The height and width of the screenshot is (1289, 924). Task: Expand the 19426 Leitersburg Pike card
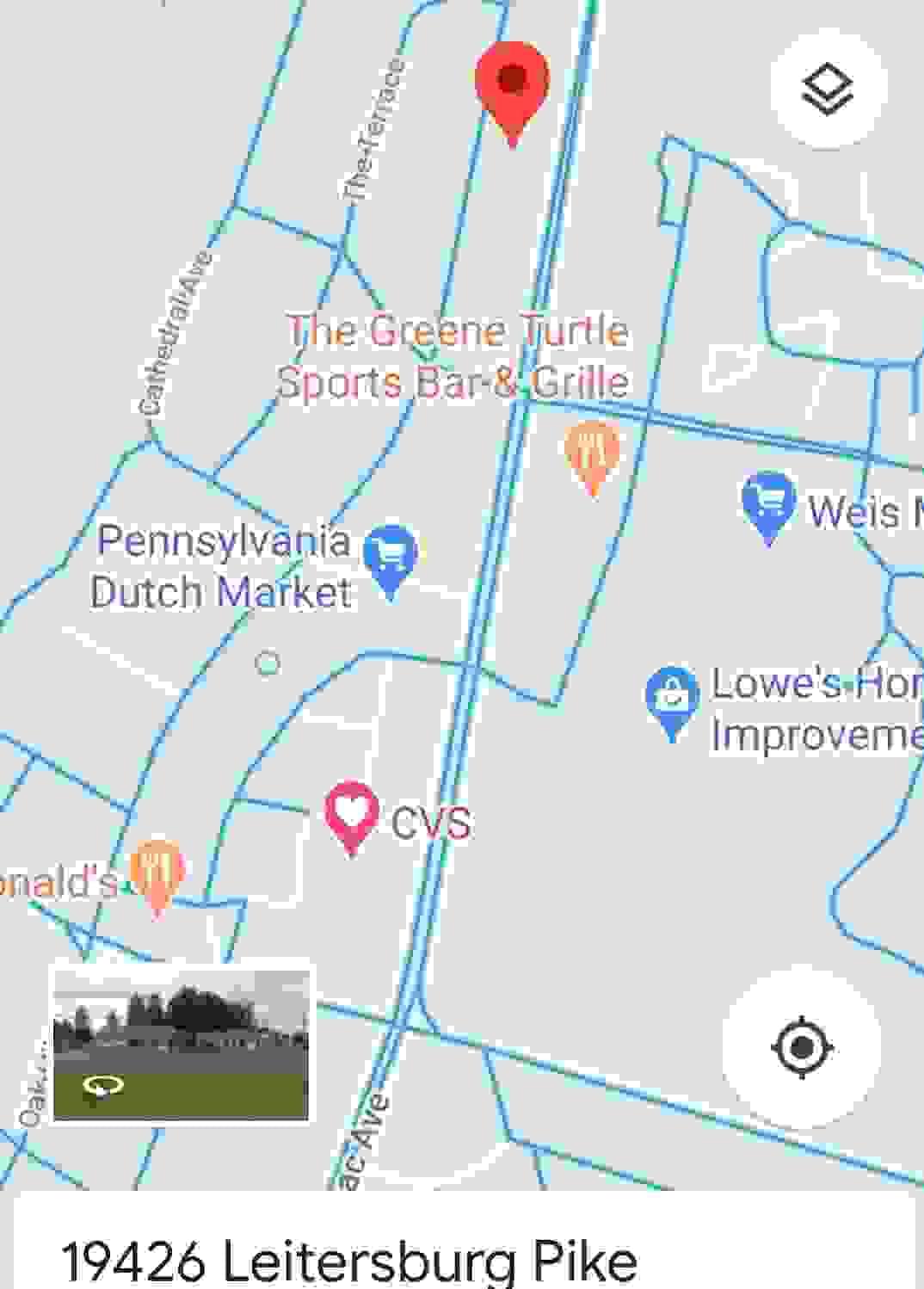[x=348, y=1261]
